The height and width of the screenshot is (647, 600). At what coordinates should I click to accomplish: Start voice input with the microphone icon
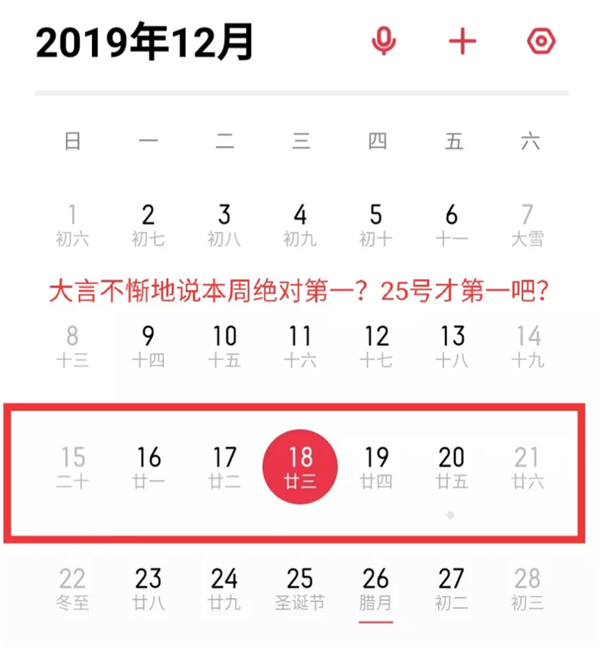tap(384, 41)
